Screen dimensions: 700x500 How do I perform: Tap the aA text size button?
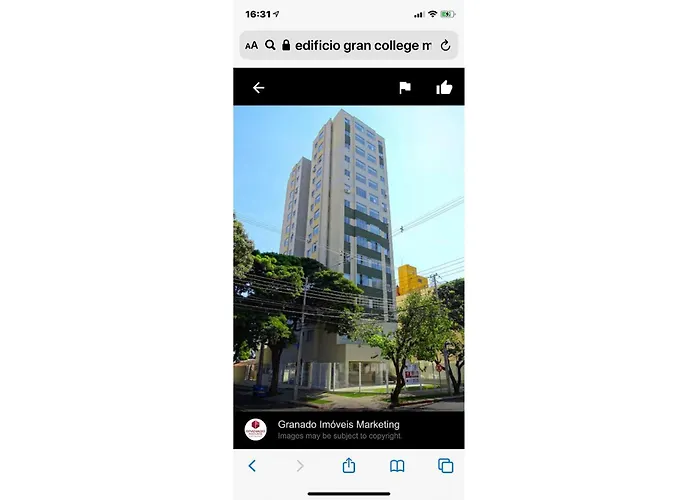click(x=251, y=45)
